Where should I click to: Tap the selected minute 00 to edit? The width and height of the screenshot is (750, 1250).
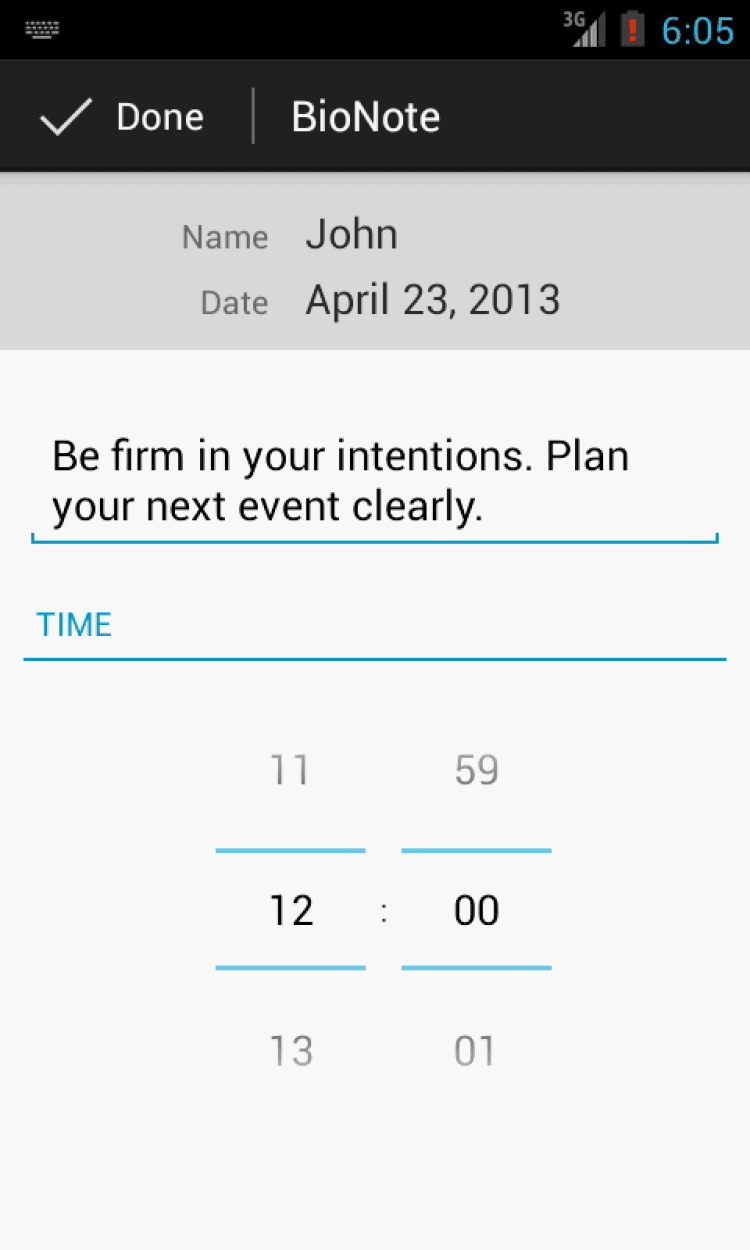click(x=476, y=910)
